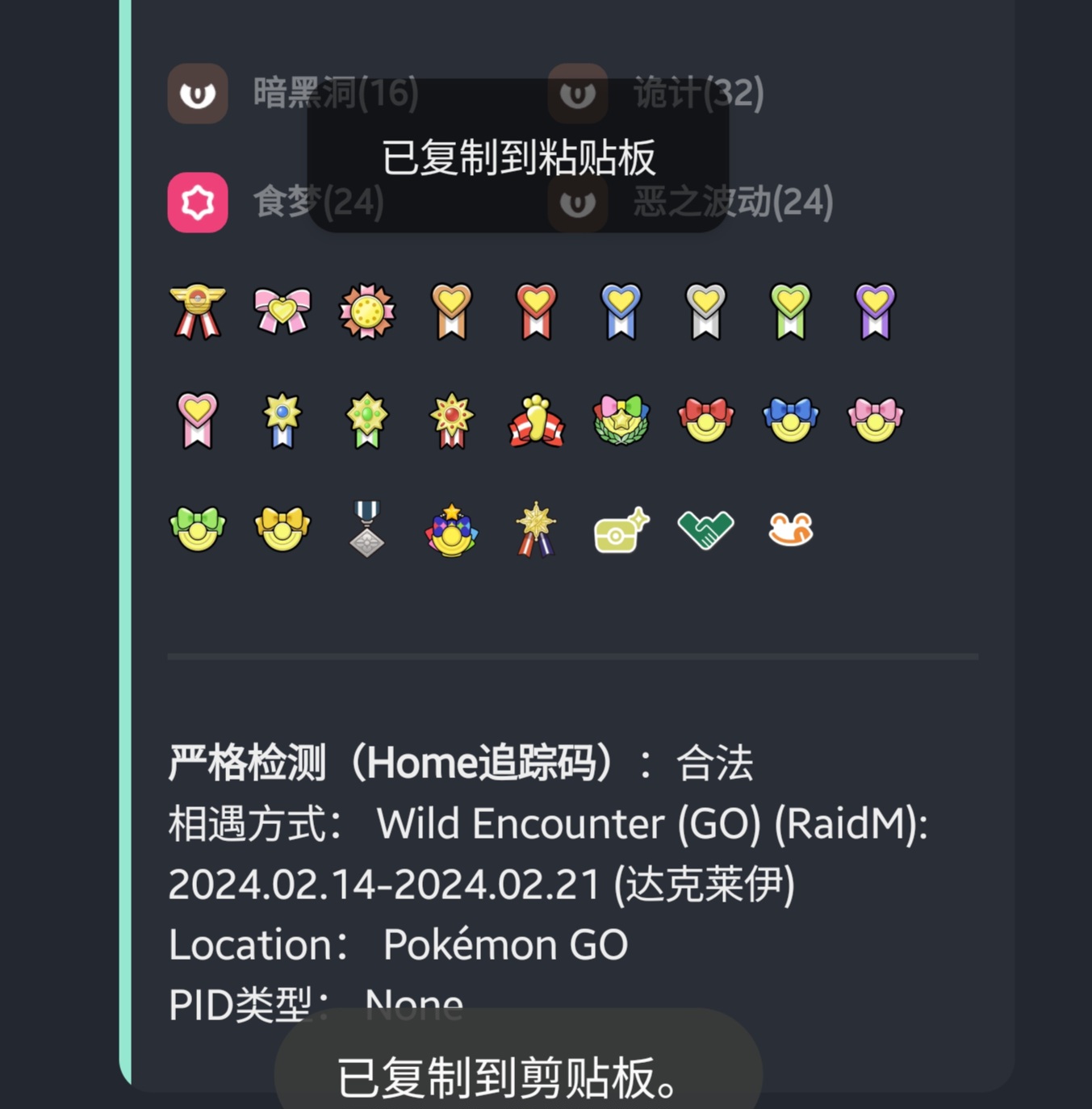The width and height of the screenshot is (1092, 1109).
Task: Tap the 暗黑洞(16) move entry
Action: coord(295,94)
